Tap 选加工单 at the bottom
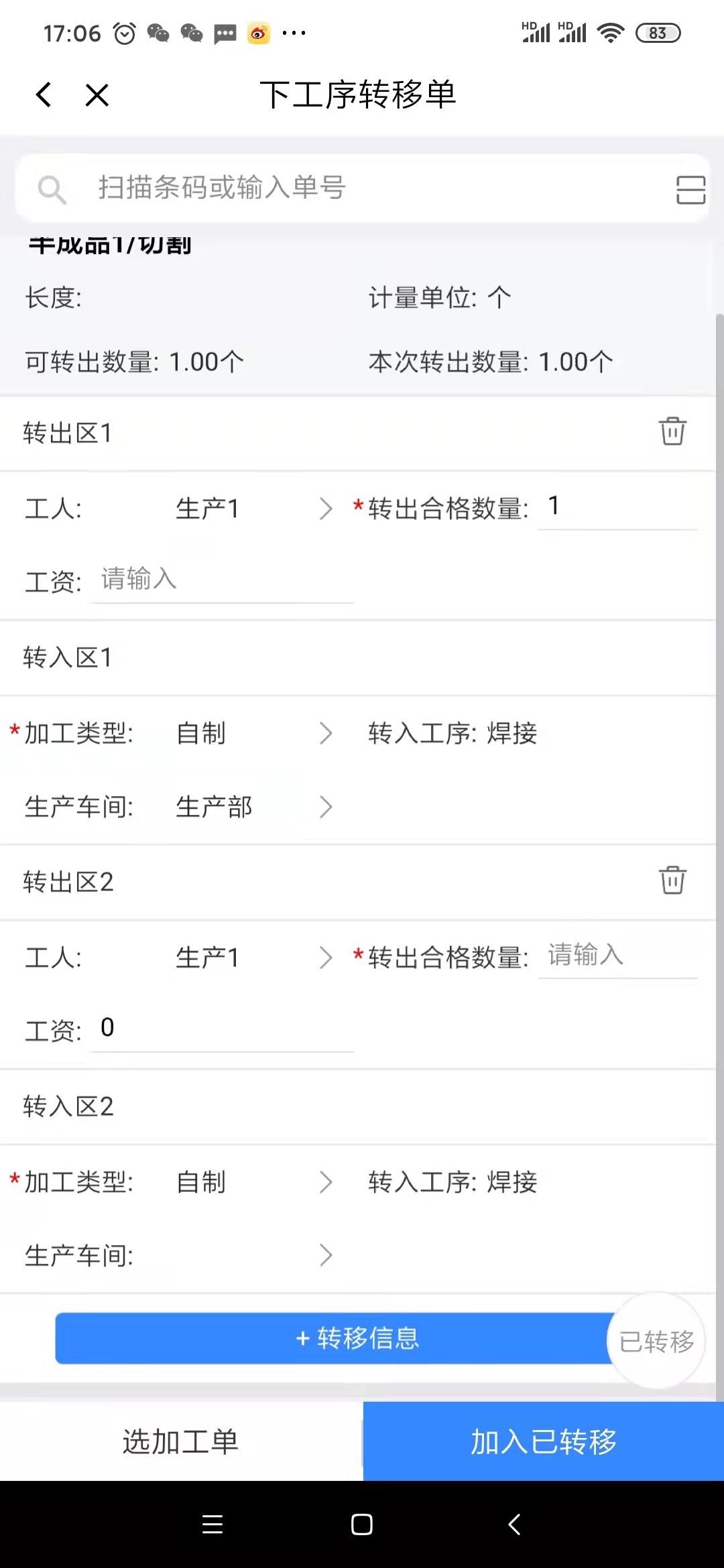 [181, 1441]
